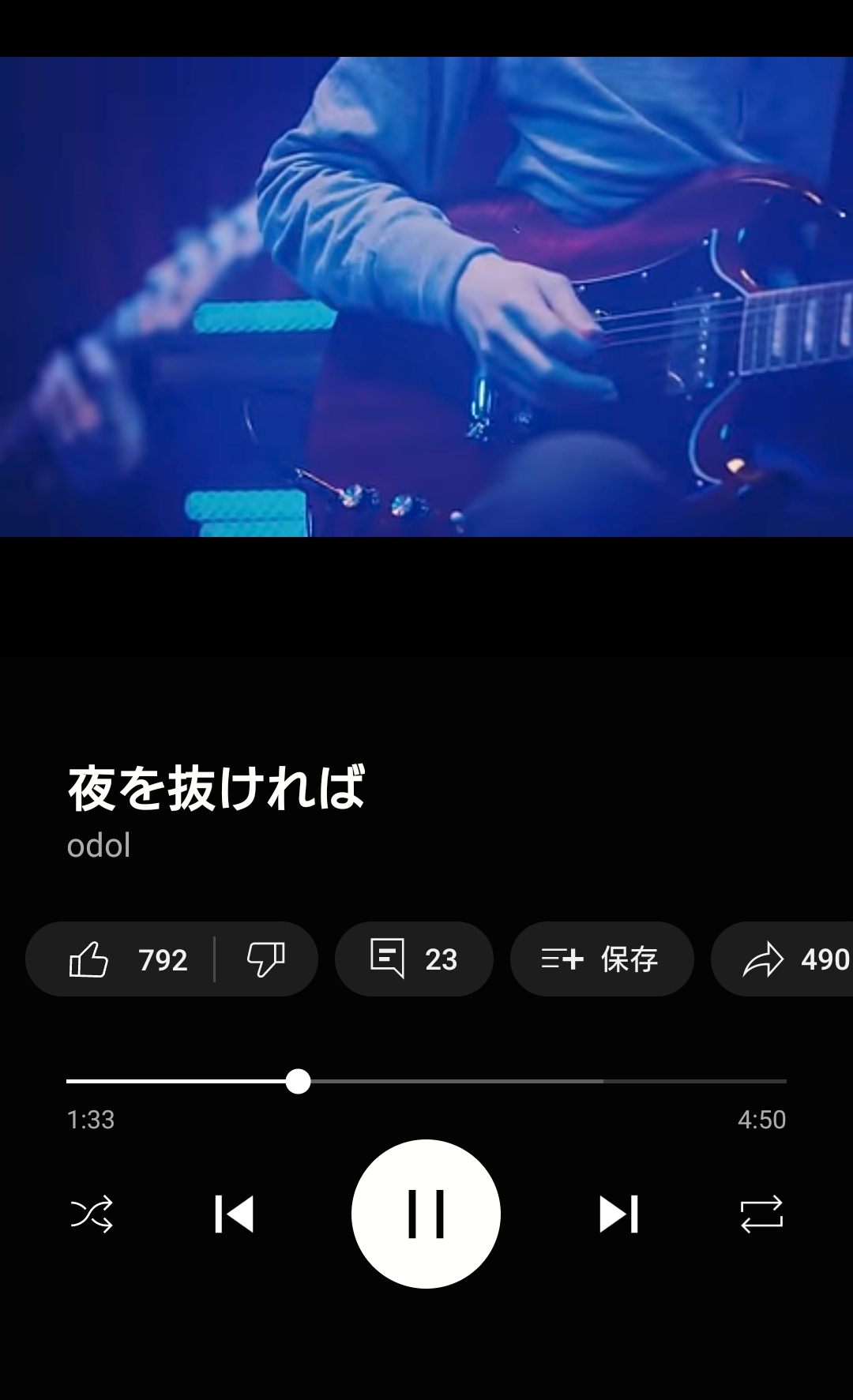853x1400 pixels.
Task: Skip to the previous track
Action: tap(234, 1214)
